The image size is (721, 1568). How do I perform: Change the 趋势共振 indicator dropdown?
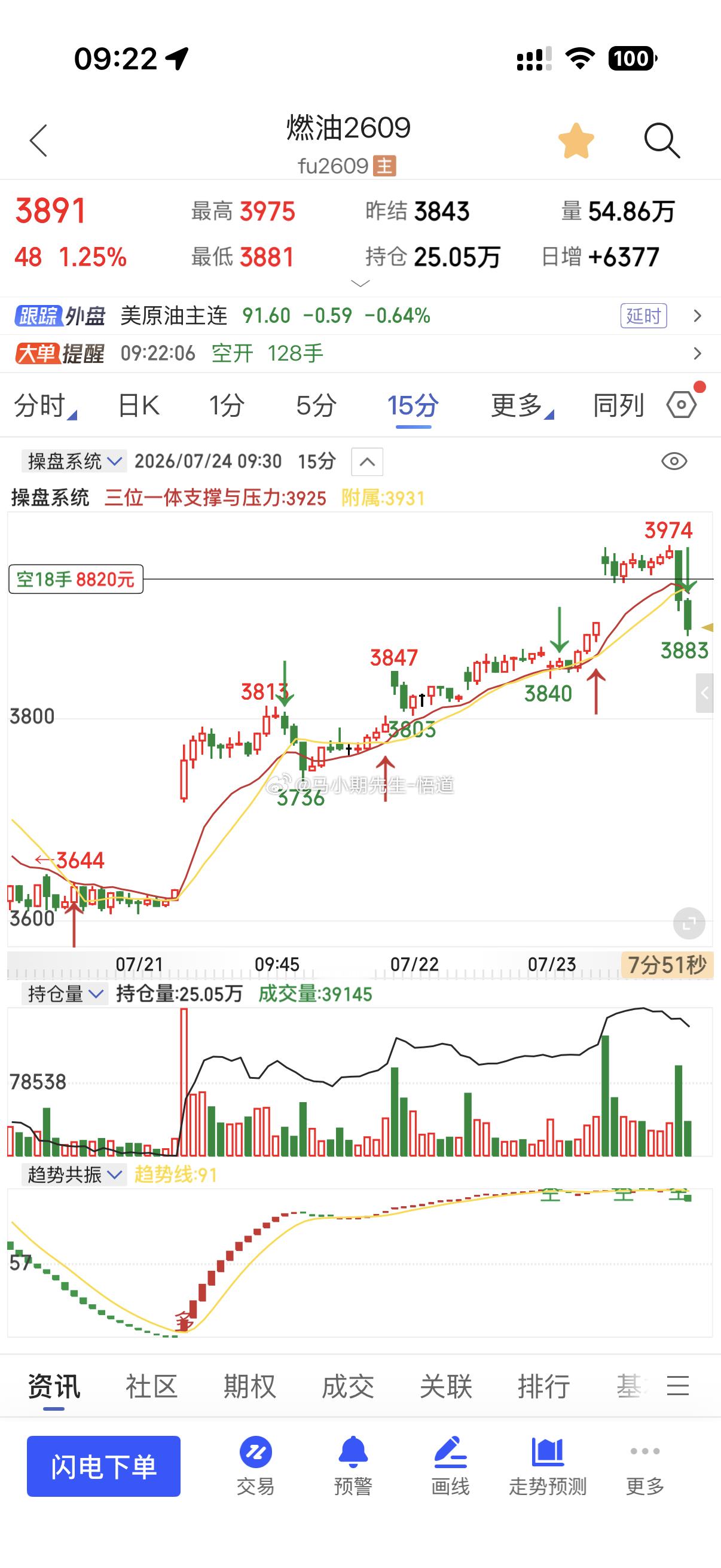point(74,1174)
